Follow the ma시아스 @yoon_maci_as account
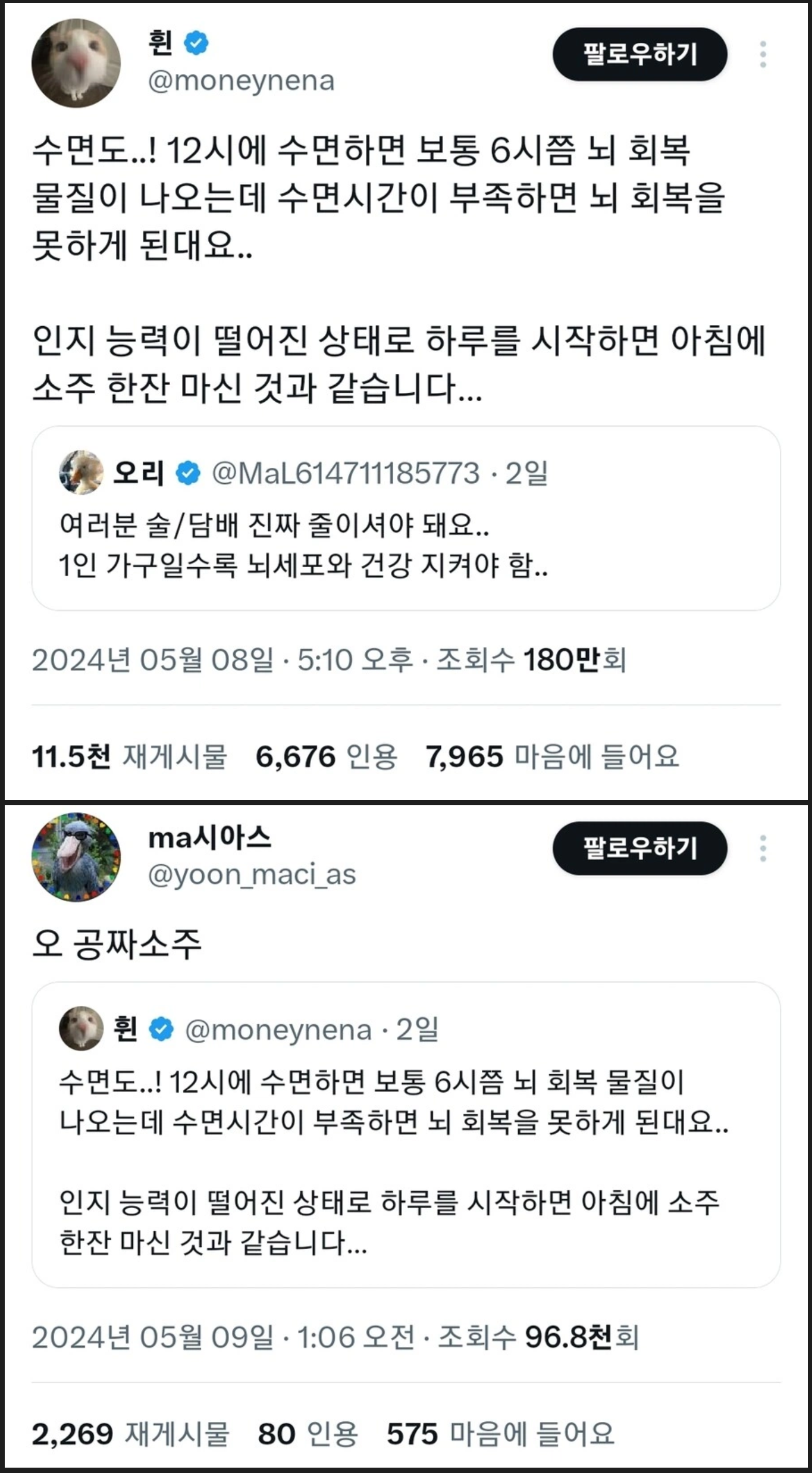The width and height of the screenshot is (812, 1473). 639,848
